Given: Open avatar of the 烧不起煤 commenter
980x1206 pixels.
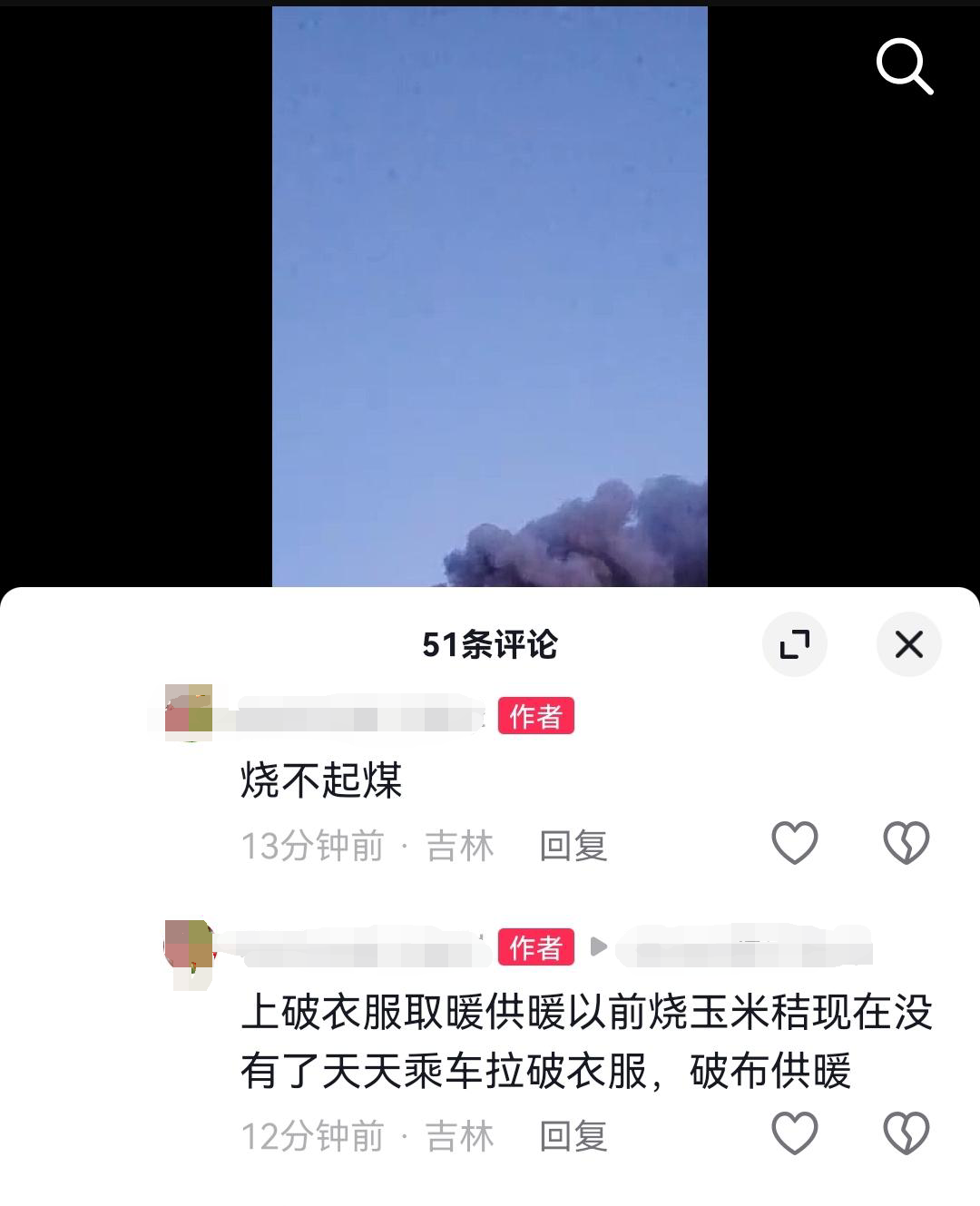Looking at the screenshot, I should click(189, 713).
